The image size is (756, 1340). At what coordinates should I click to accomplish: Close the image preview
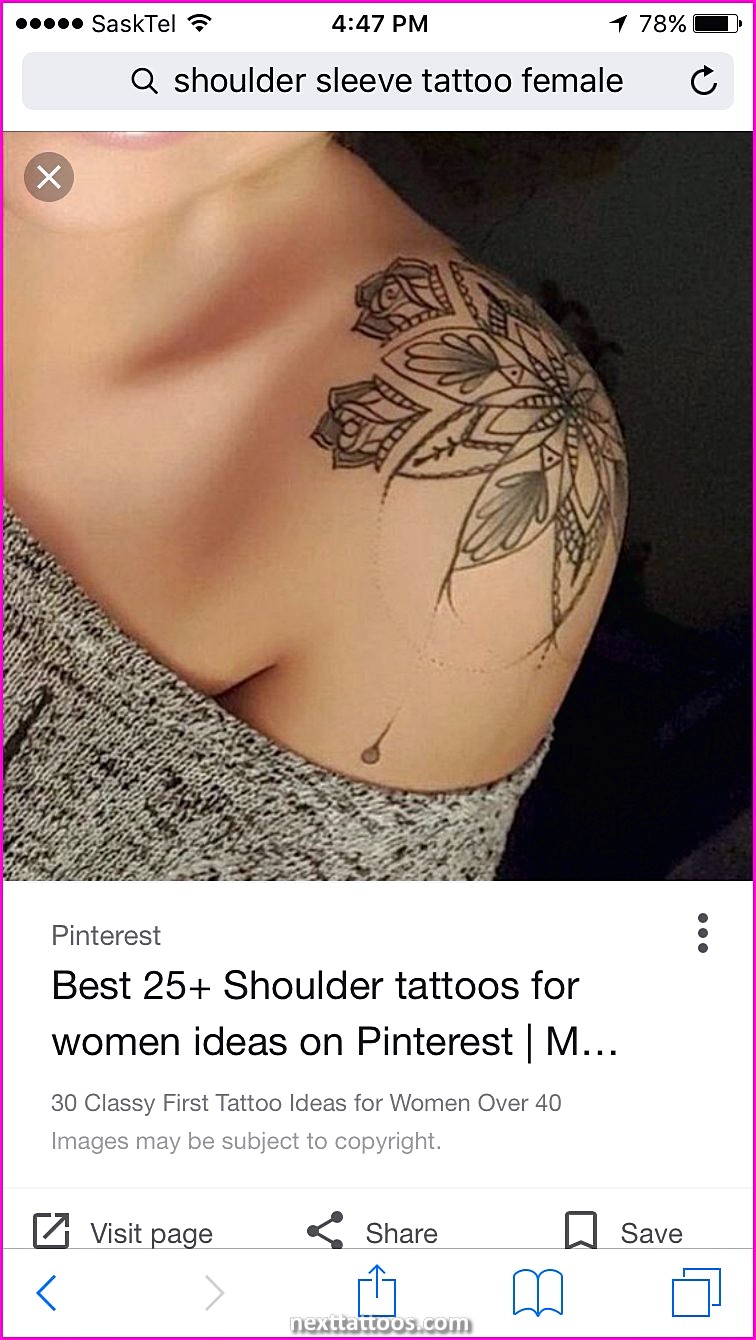coord(49,178)
